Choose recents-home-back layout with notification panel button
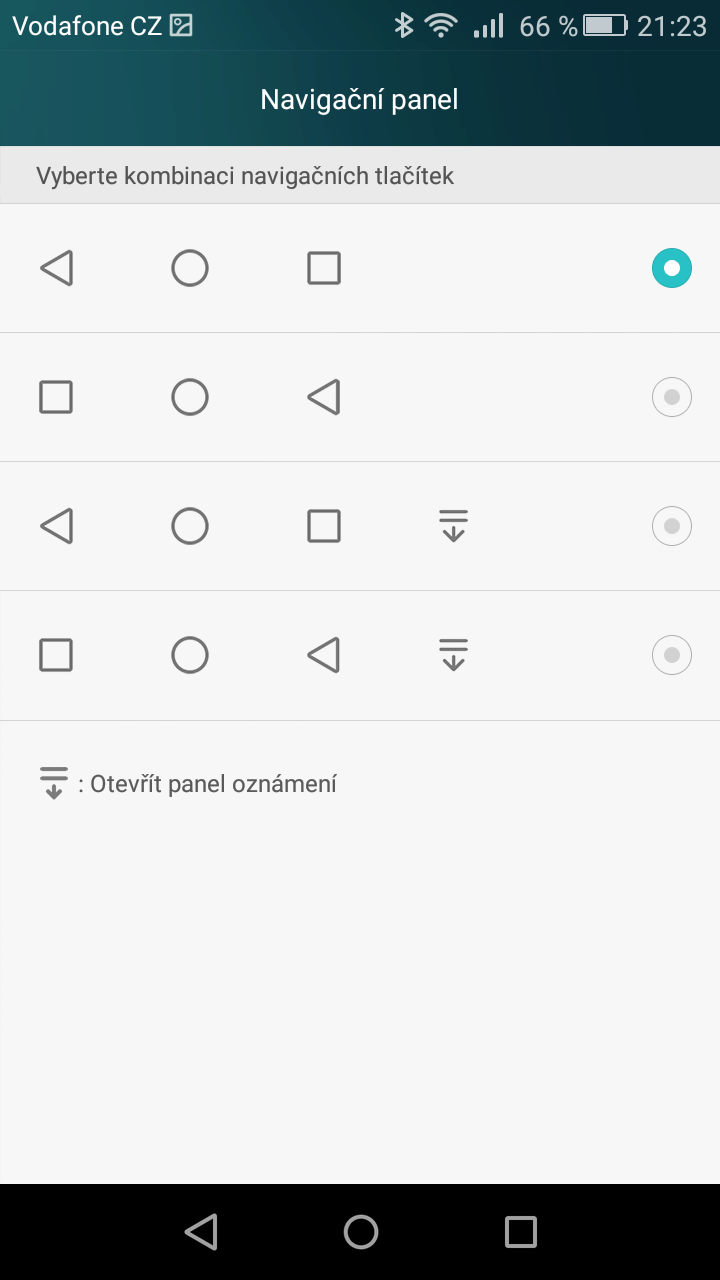 [x=360, y=655]
